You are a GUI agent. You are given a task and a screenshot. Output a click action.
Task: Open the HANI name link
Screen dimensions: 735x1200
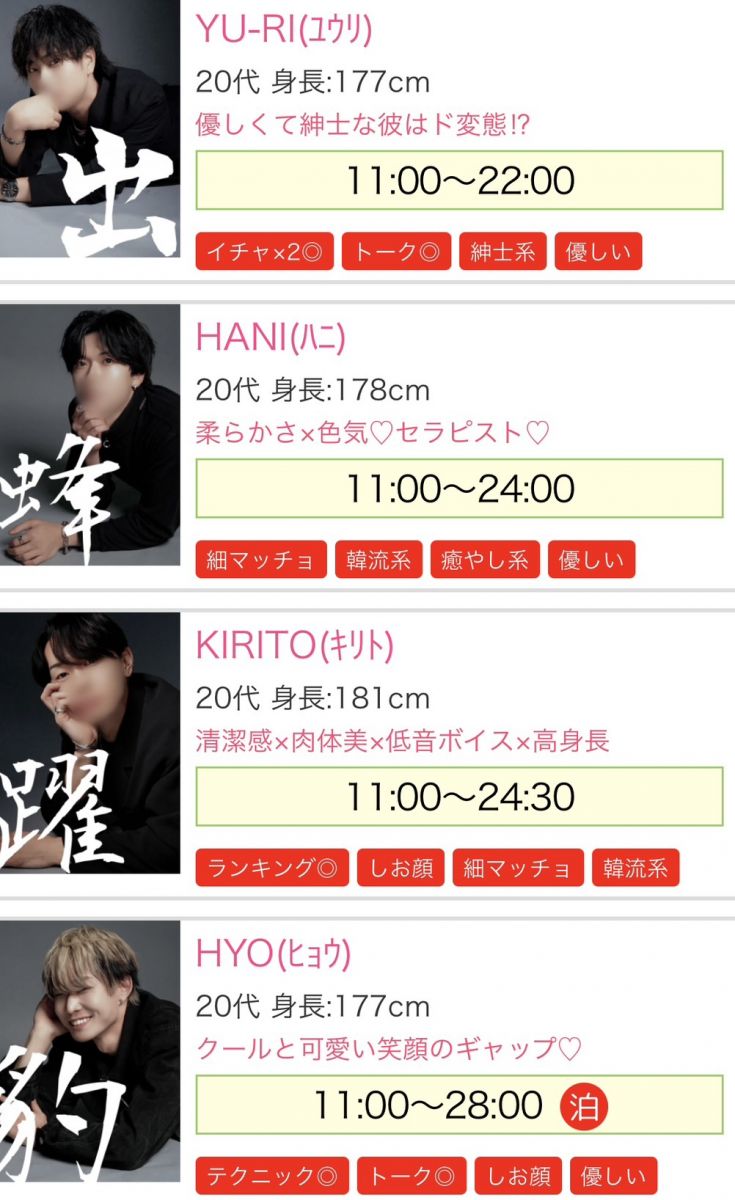[270, 338]
